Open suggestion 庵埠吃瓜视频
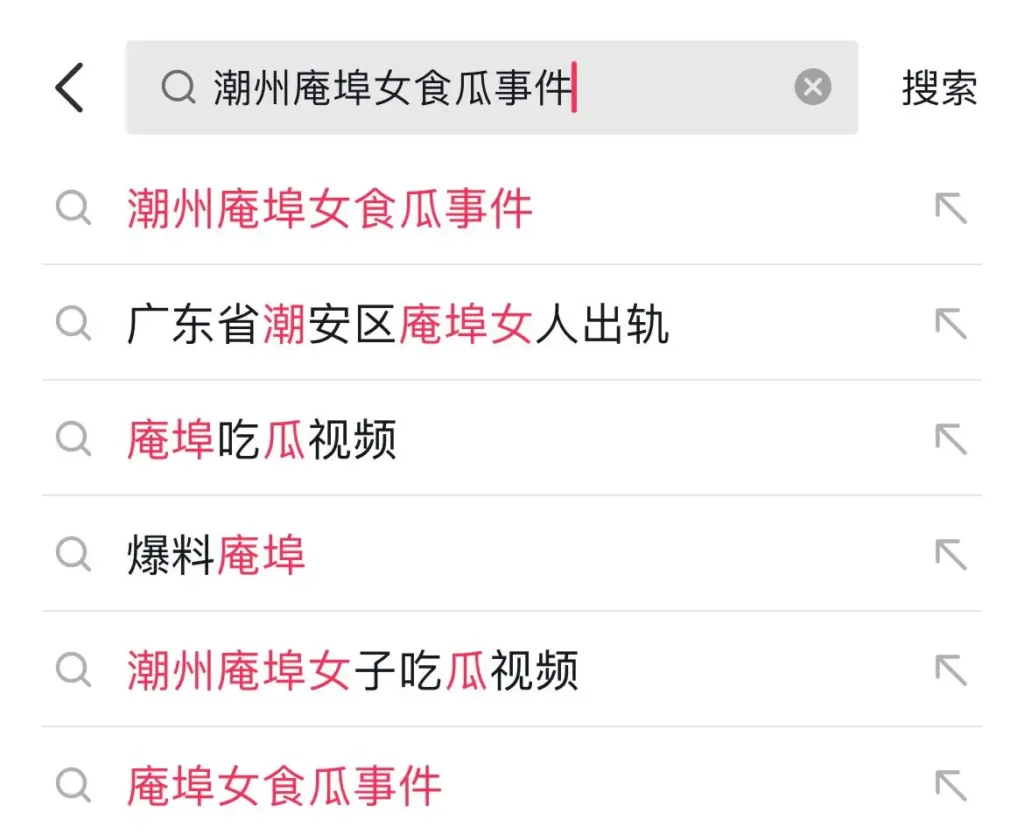 [x=262, y=440]
